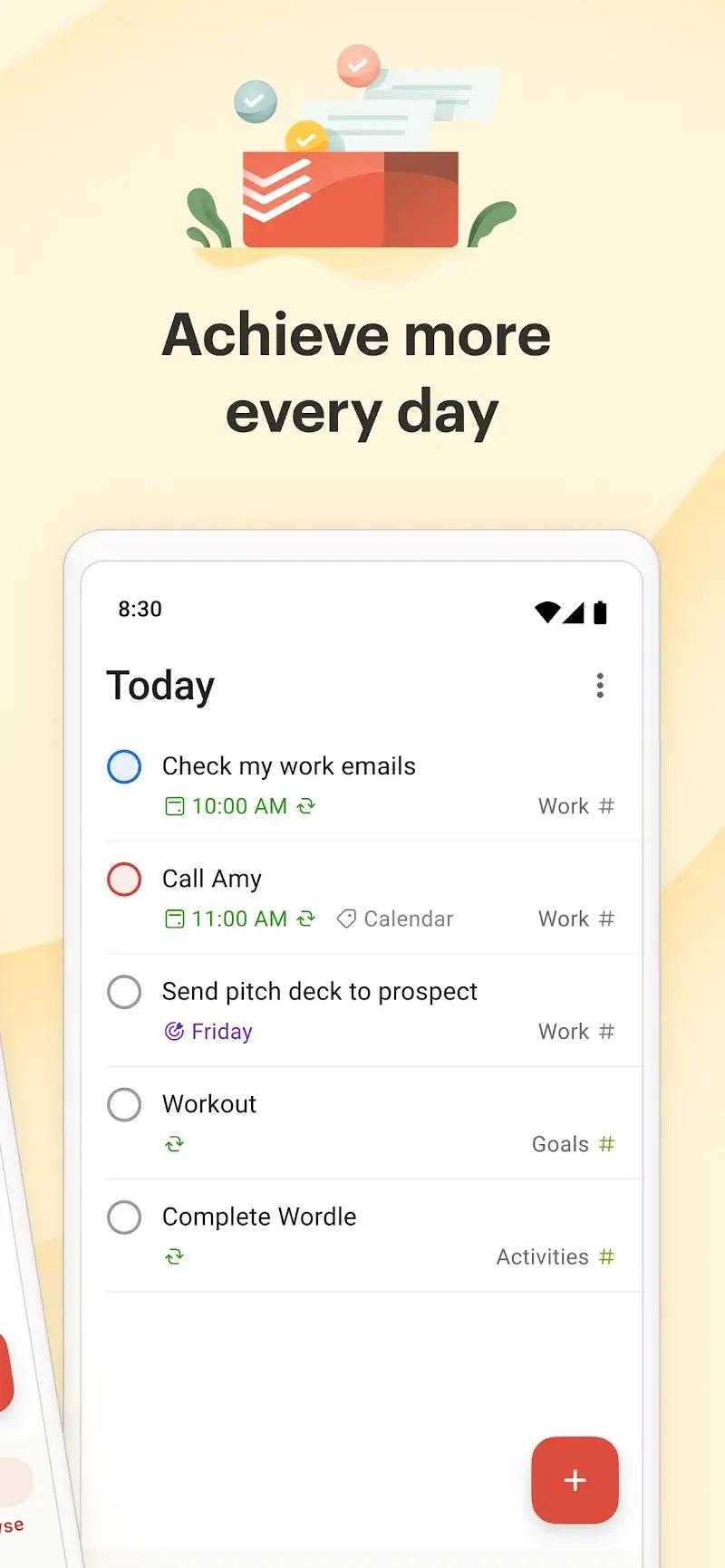725x1568 pixels.
Task: Open the Work project from Call Amy row
Action: 564,919
